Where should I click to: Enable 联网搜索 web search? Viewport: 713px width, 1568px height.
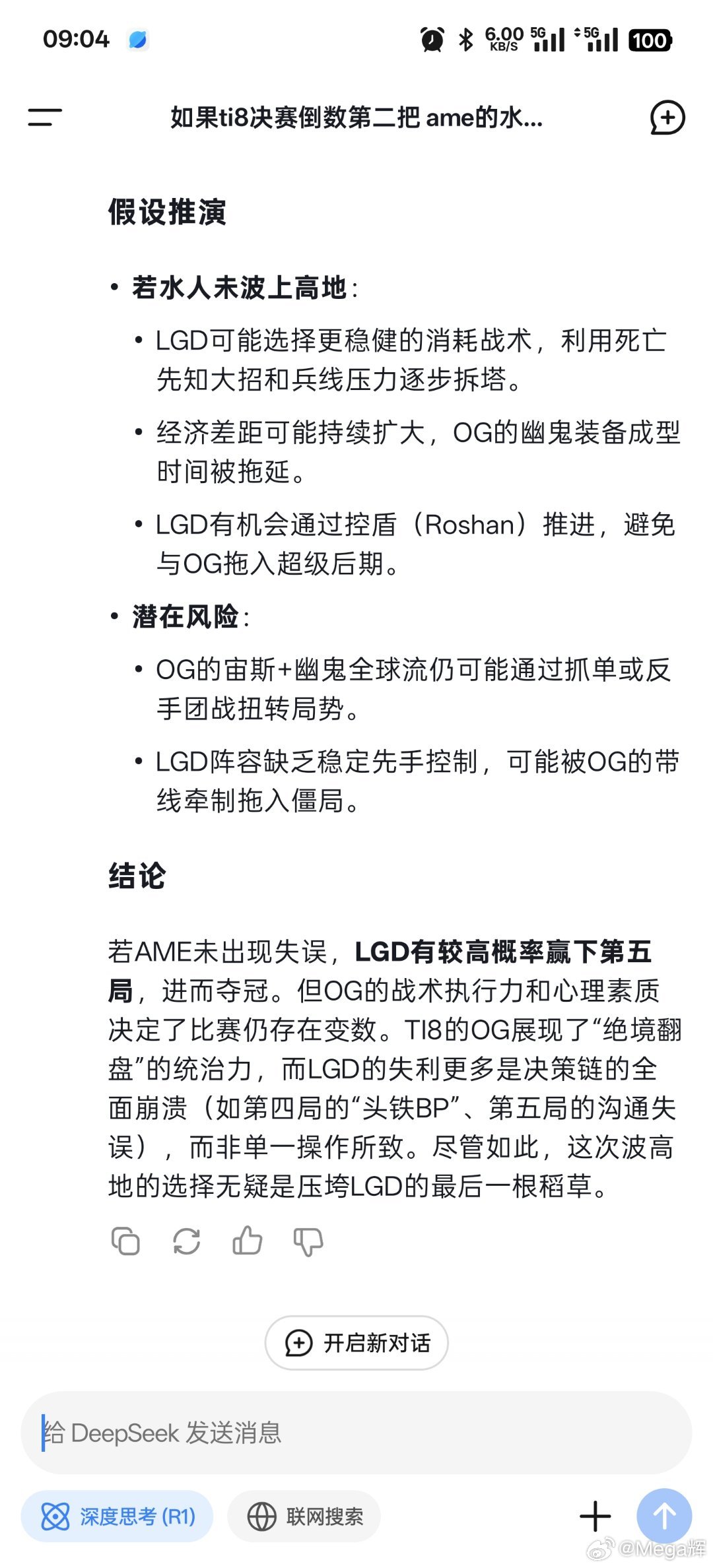[304, 1516]
